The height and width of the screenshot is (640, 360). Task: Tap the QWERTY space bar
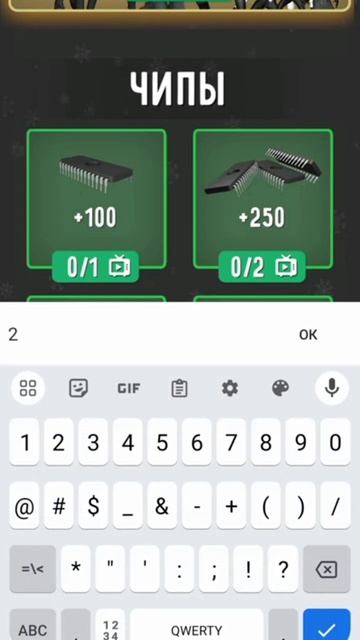click(x=196, y=625)
